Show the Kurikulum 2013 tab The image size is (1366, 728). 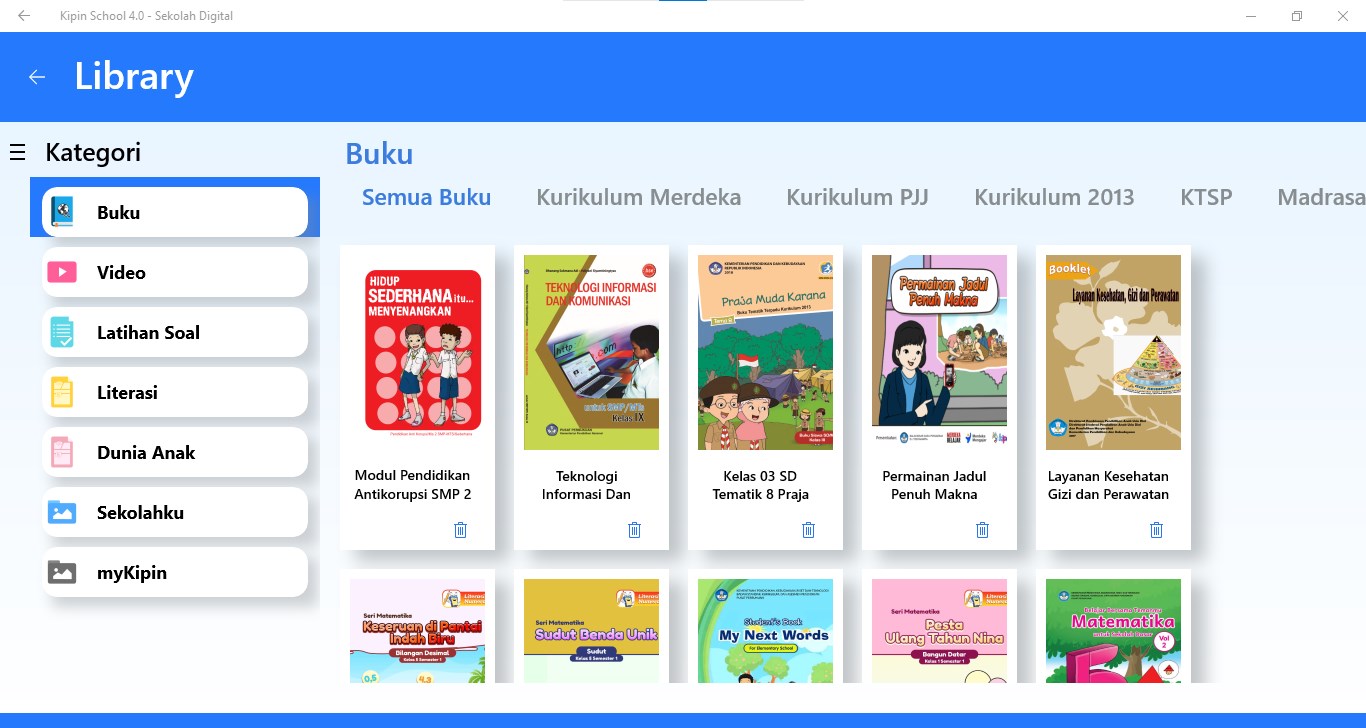pyautogui.click(x=1054, y=197)
